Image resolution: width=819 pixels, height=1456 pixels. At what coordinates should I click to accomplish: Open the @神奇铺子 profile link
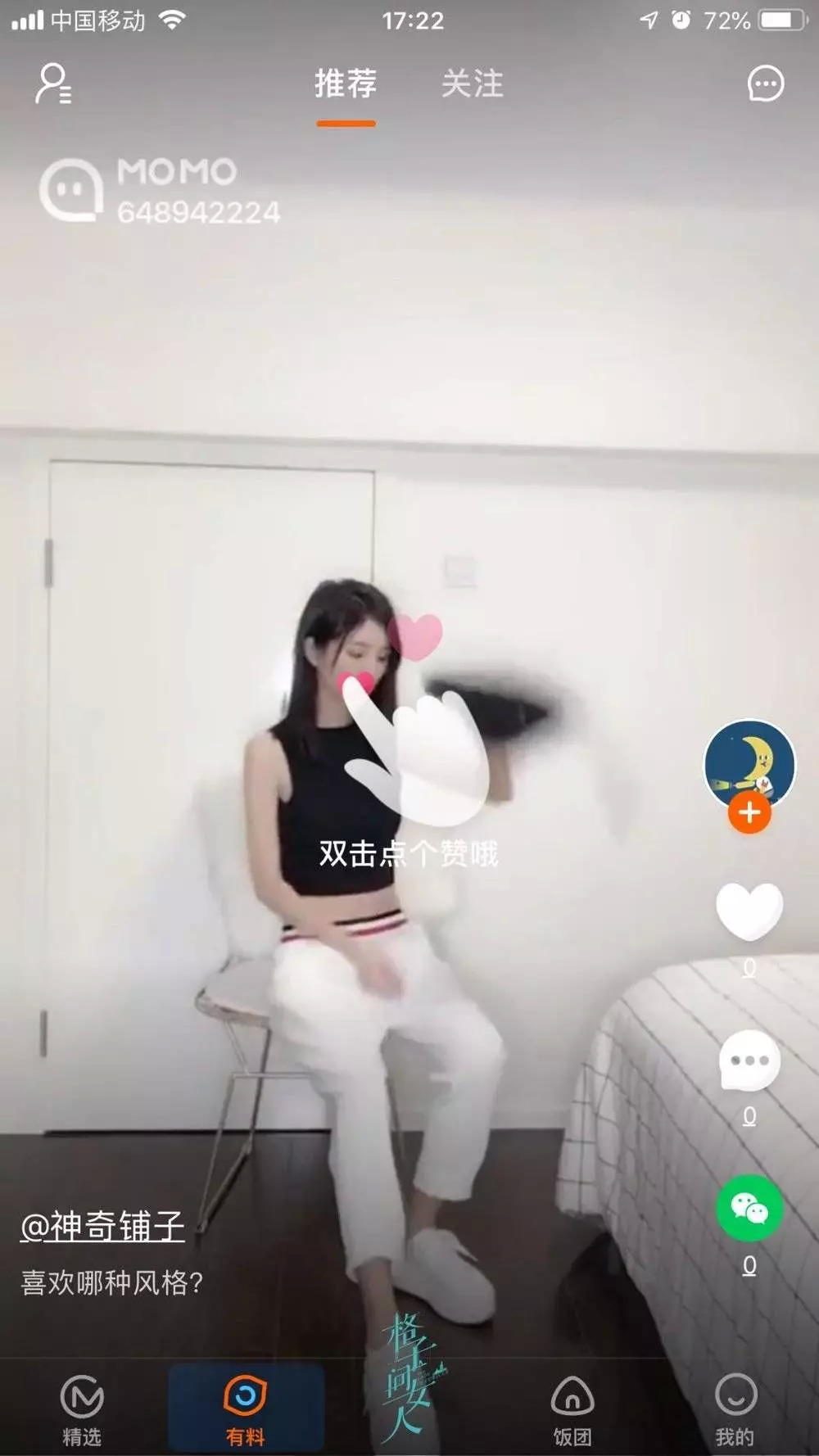pyautogui.click(x=102, y=1226)
